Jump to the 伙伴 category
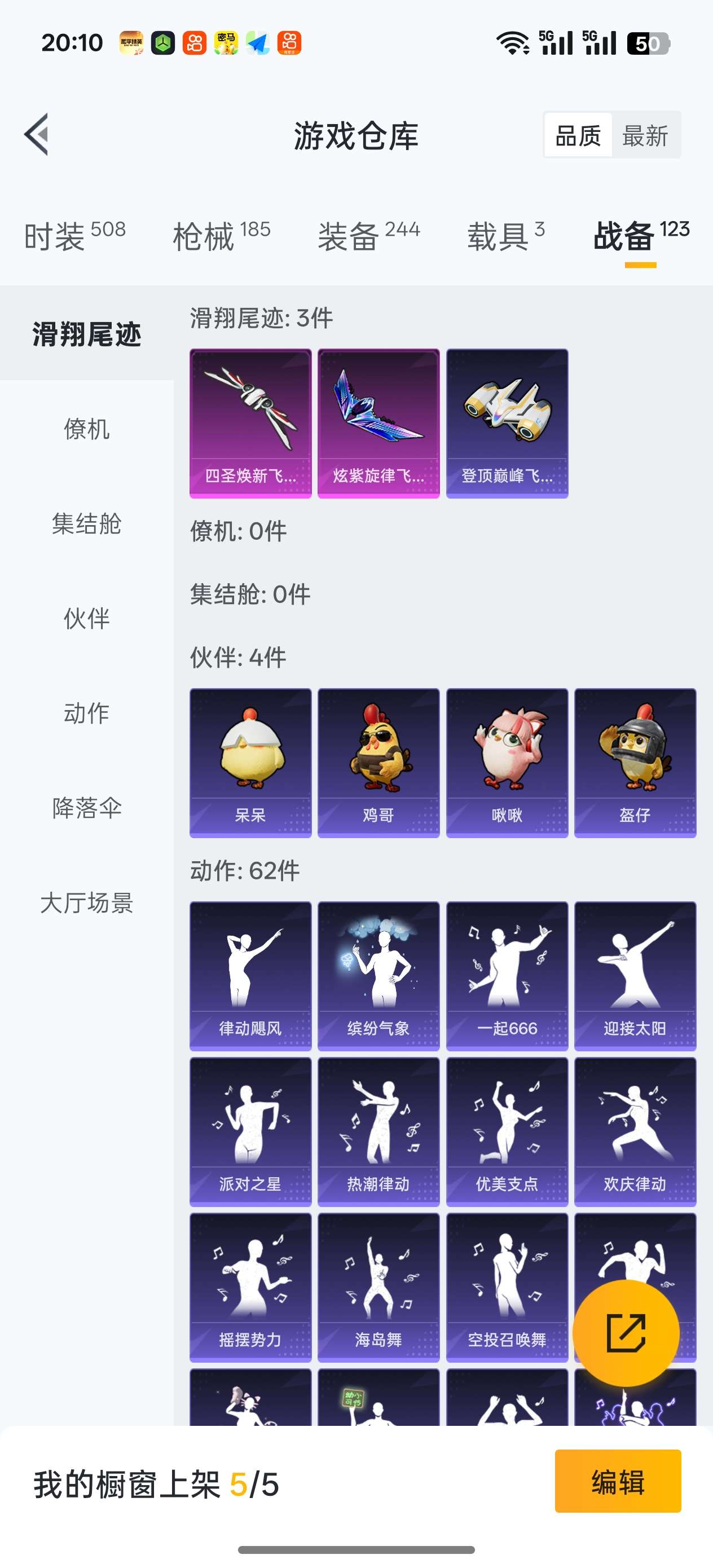713x1568 pixels. 86,618
